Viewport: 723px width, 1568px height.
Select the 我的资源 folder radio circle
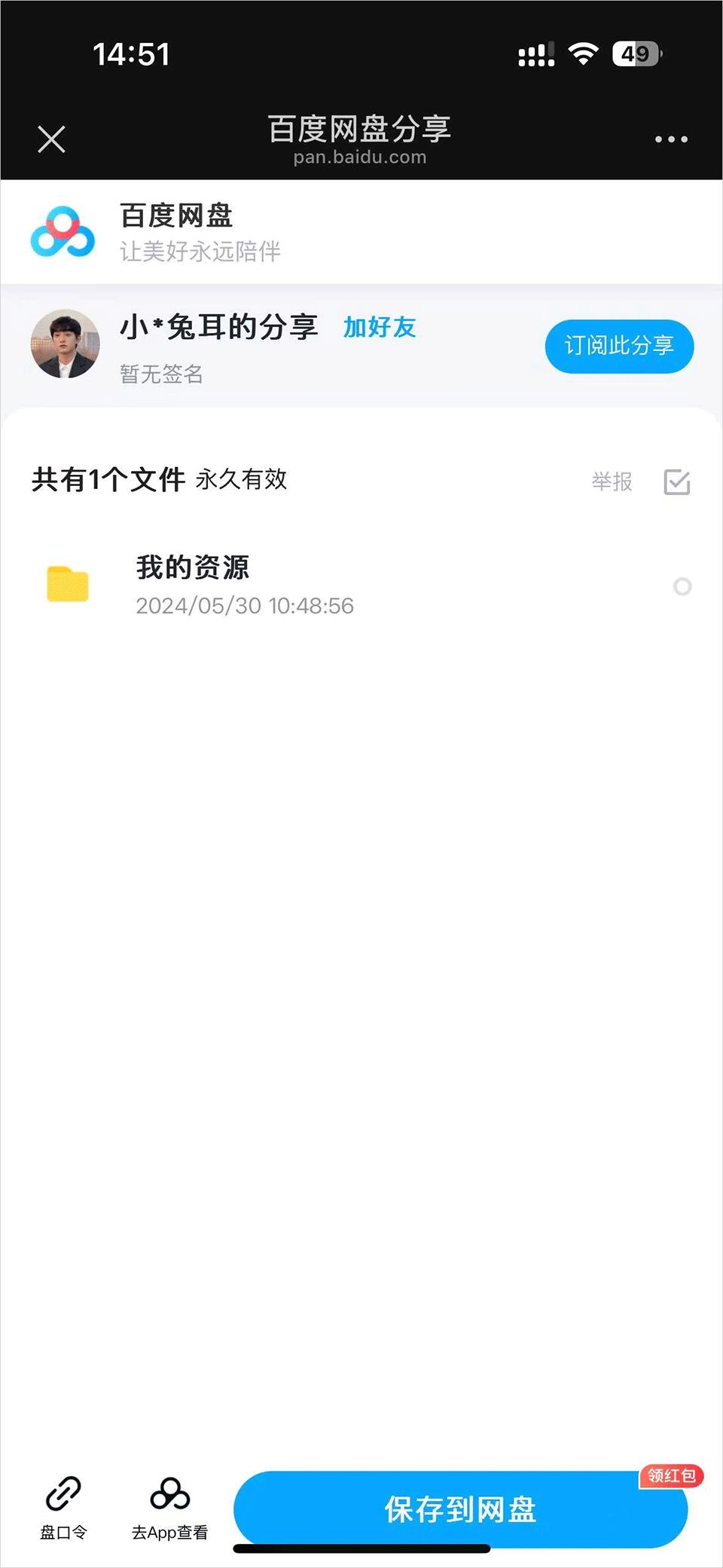[682, 586]
